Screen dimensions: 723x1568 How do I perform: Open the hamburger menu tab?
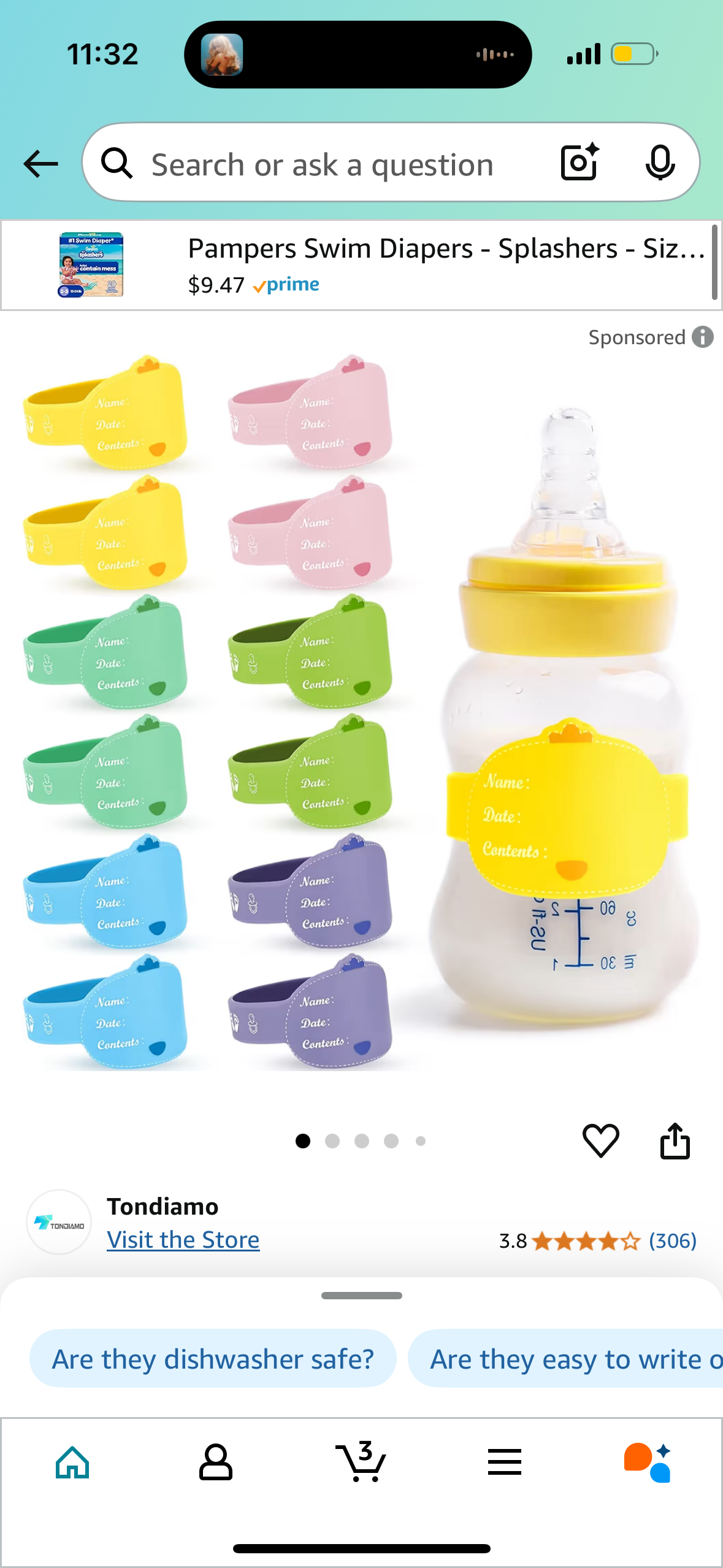(x=505, y=1462)
